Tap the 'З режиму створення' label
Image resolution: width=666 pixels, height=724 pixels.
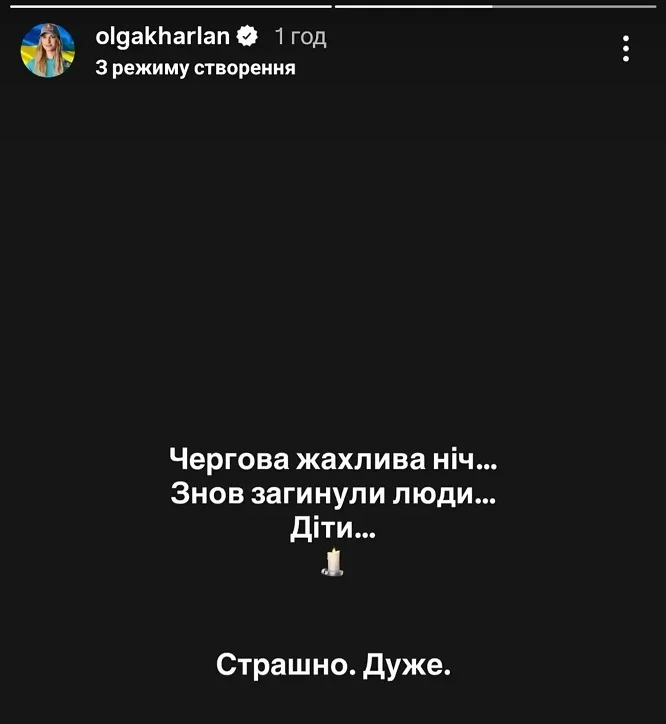pos(195,68)
